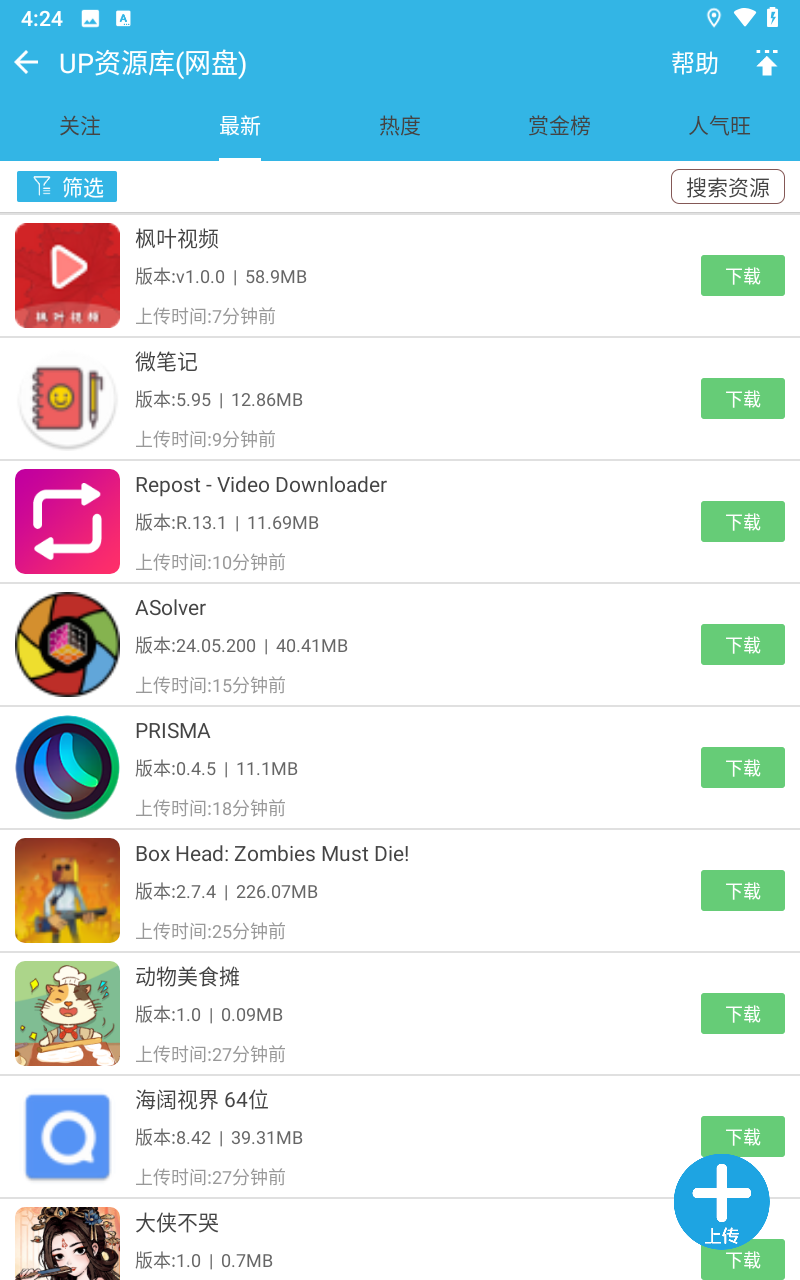
Task: Open the 筛选 filter options
Action: 67,187
